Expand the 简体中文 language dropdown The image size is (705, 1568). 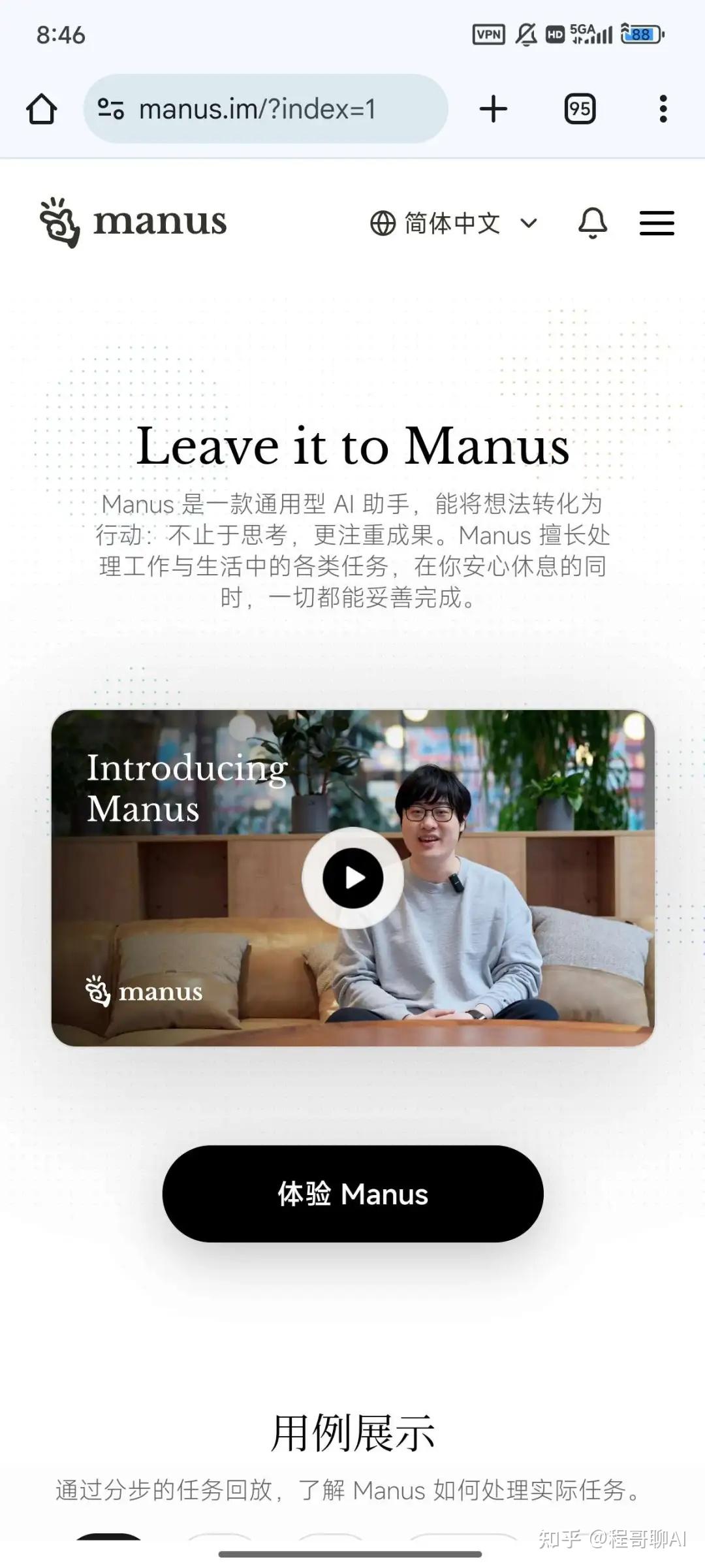[x=452, y=224]
